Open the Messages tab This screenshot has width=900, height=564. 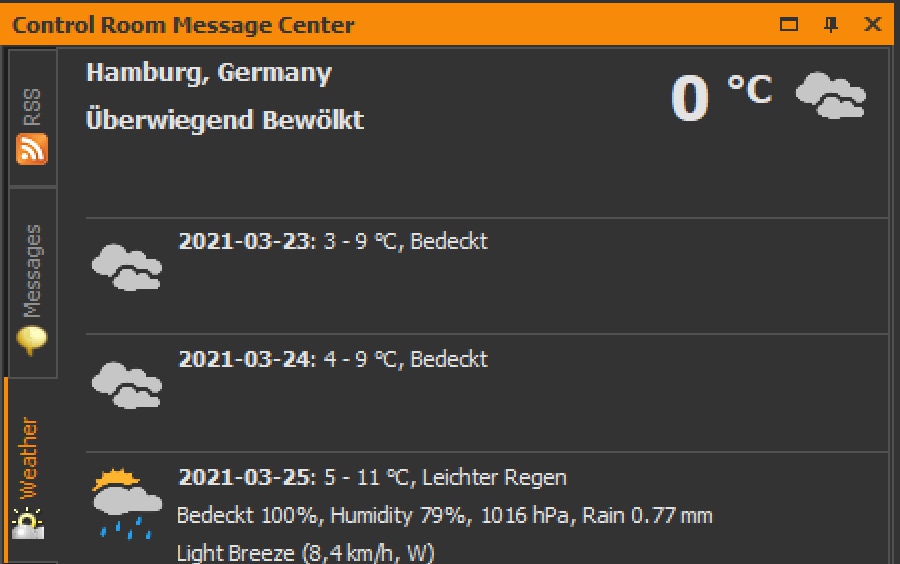point(32,283)
